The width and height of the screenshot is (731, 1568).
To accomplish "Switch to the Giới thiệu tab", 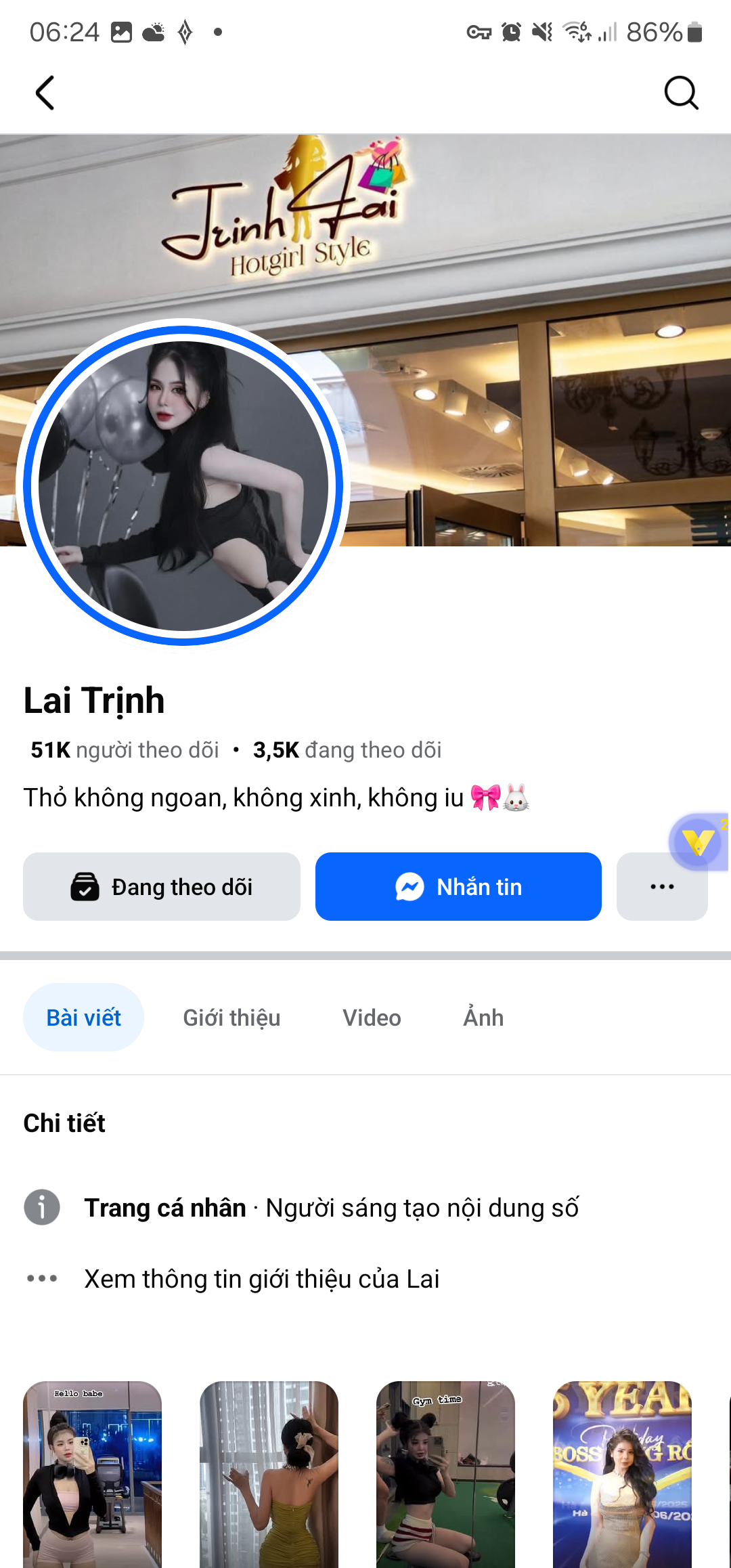I will tap(231, 1017).
